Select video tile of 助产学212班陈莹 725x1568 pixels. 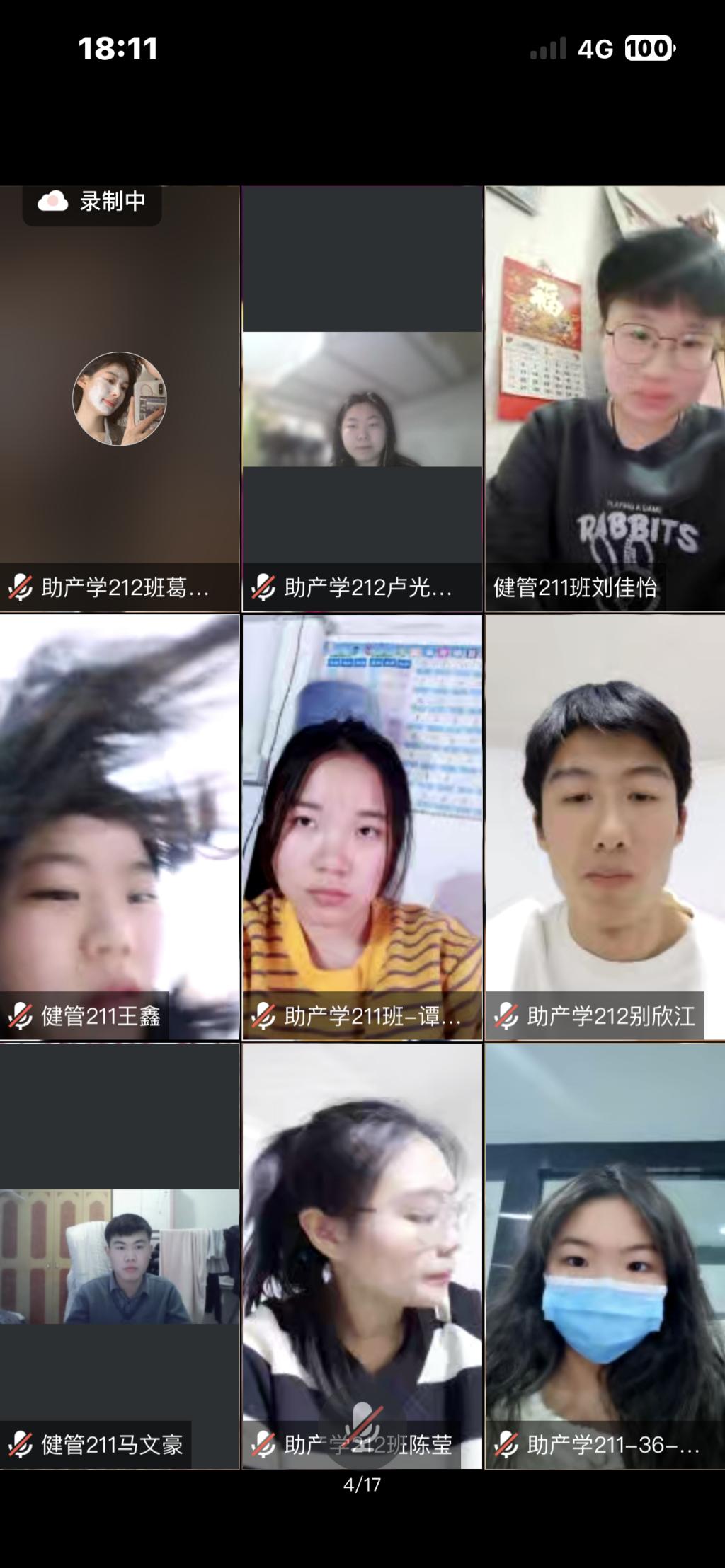tap(362, 1256)
